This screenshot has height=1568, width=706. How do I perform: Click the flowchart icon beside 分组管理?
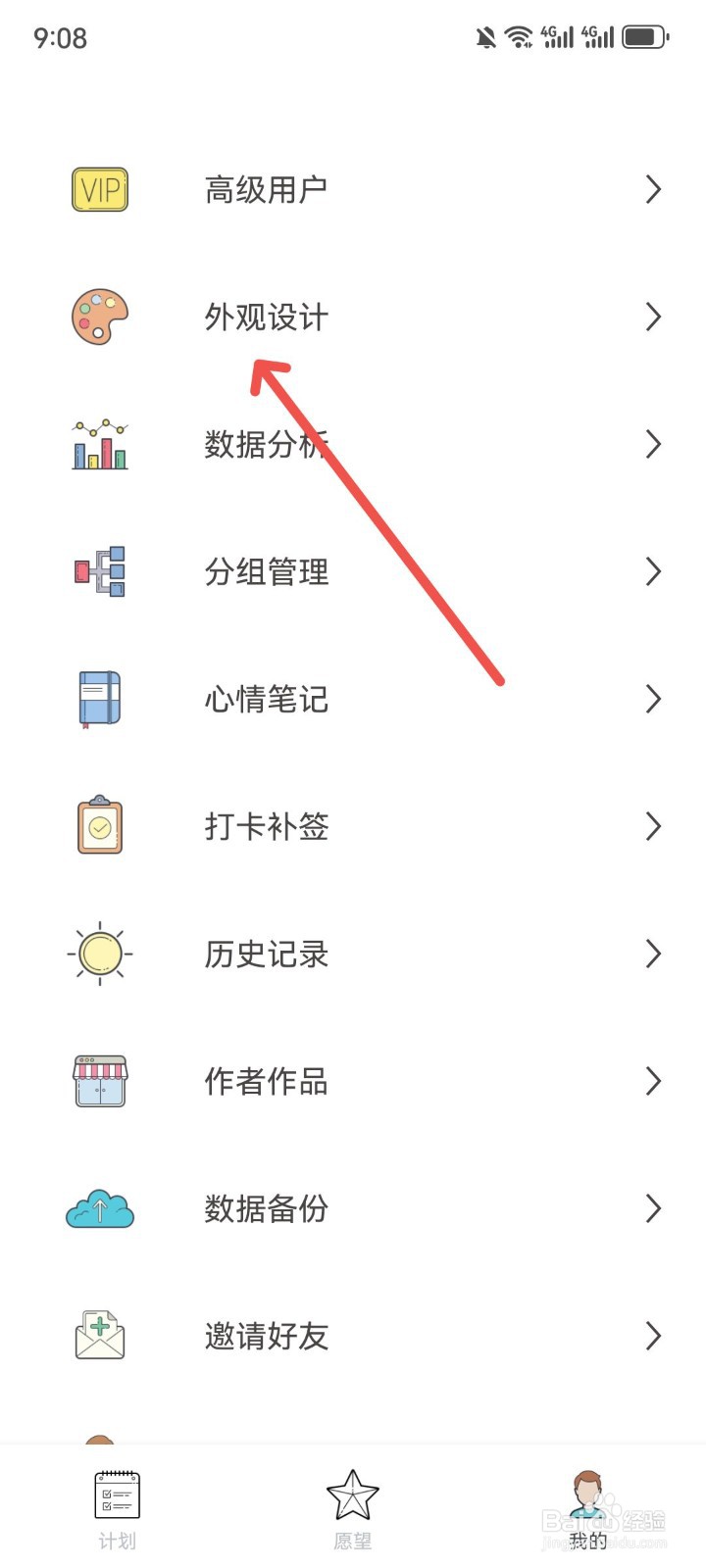[x=98, y=571]
